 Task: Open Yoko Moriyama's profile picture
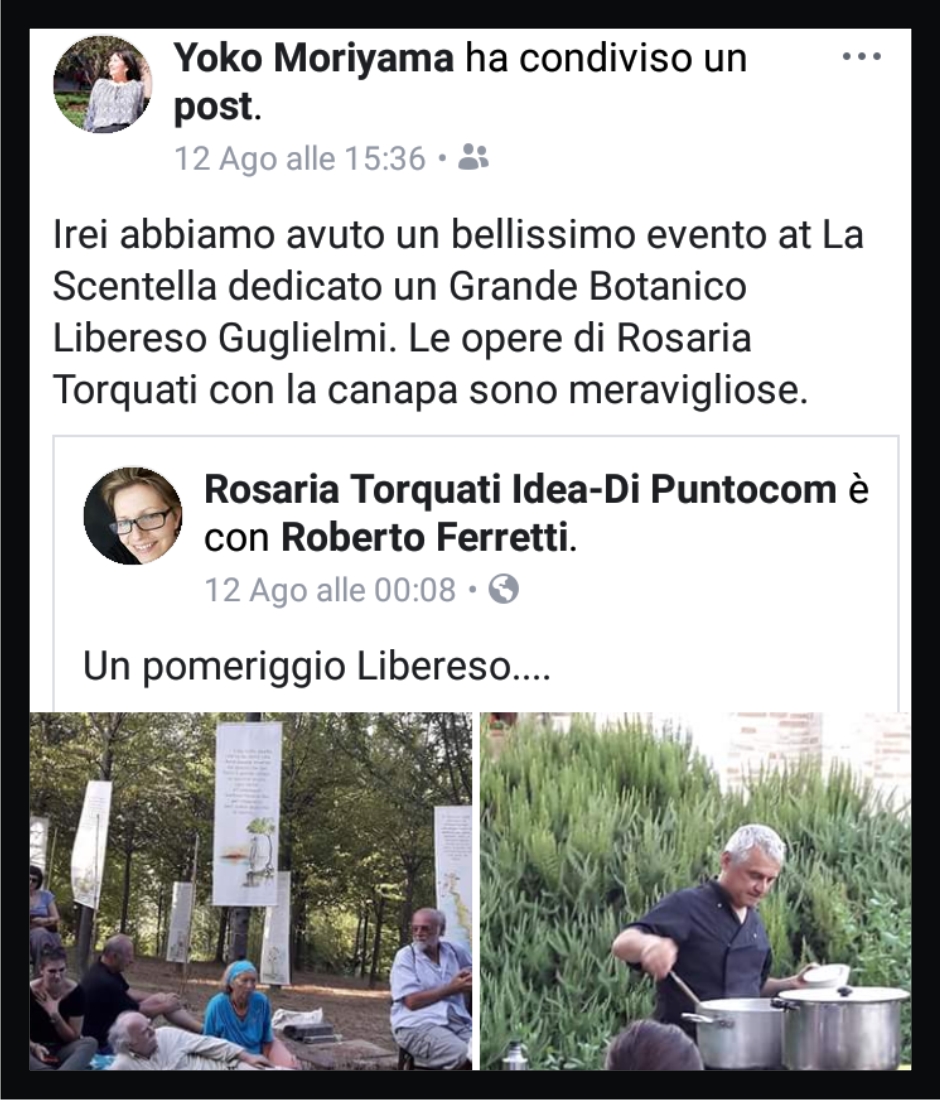pyautogui.click(x=102, y=84)
